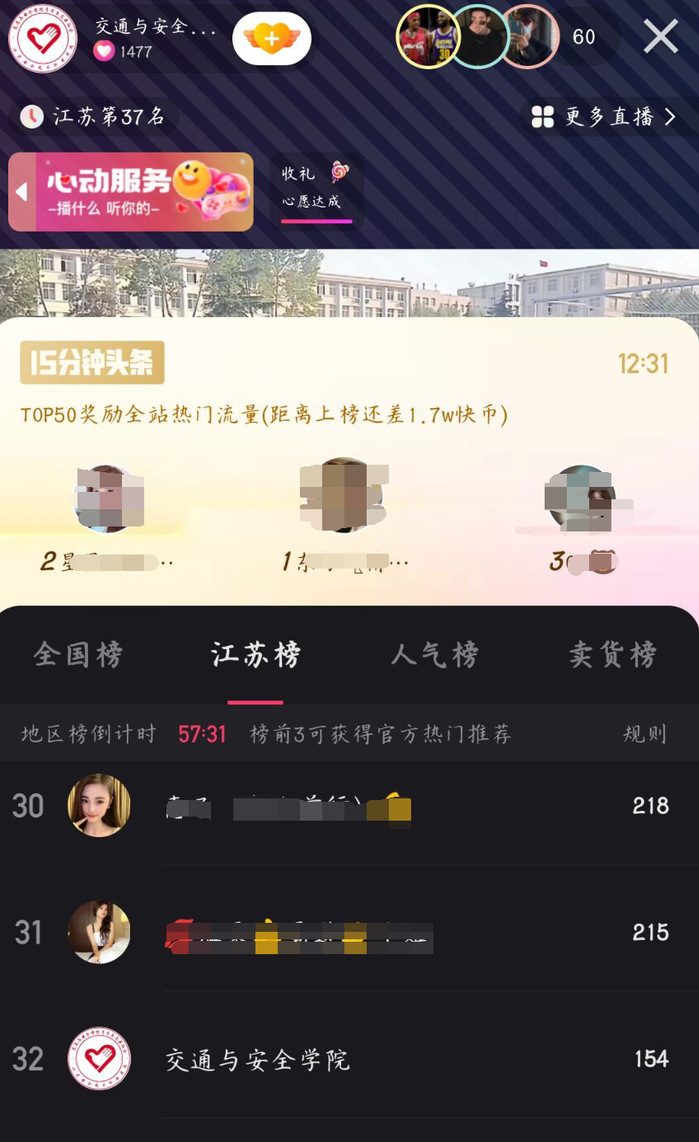This screenshot has height=1142, width=699.
Task: Close the live stream
Action: tap(660, 37)
